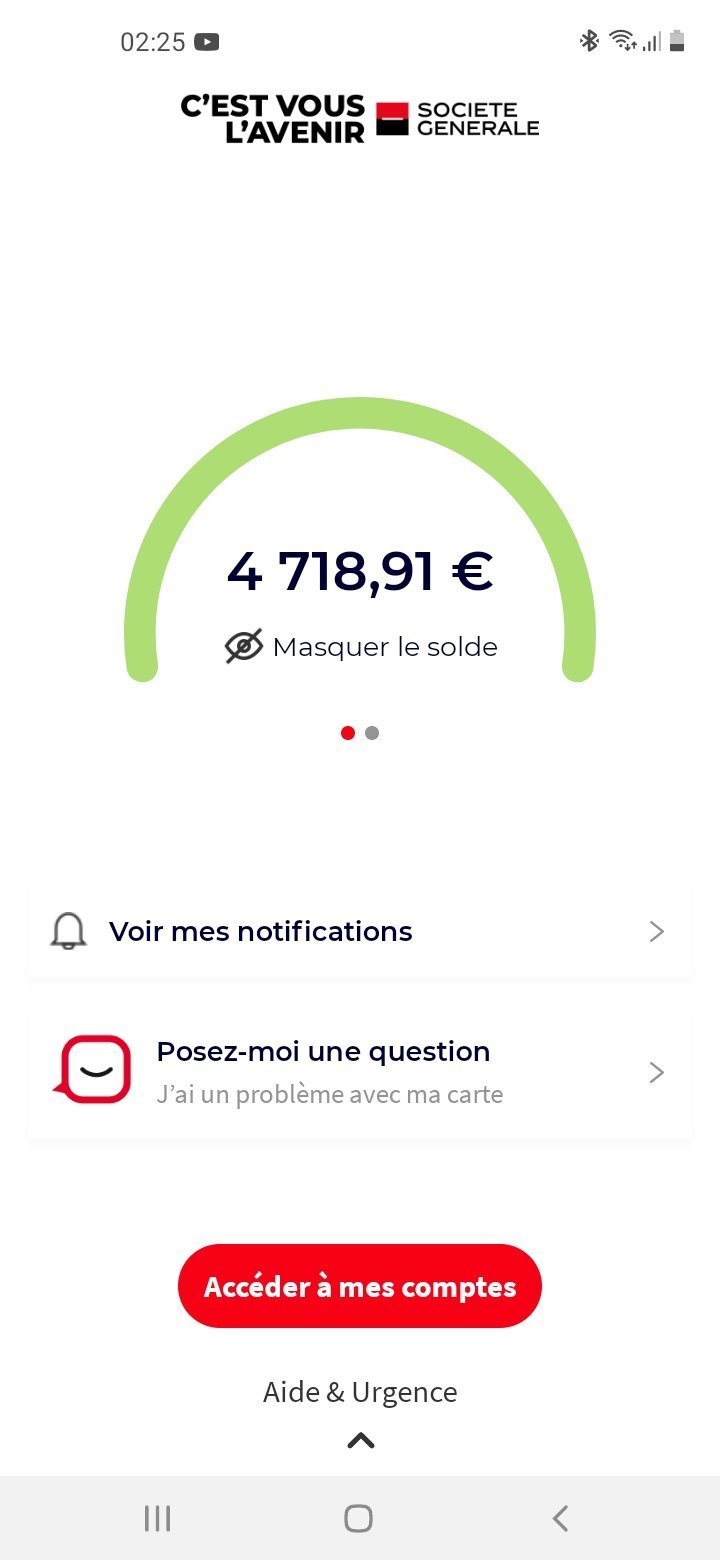Image resolution: width=720 pixels, height=1560 pixels.
Task: Hide the balance with Masquer le solde
Action: tap(361, 647)
